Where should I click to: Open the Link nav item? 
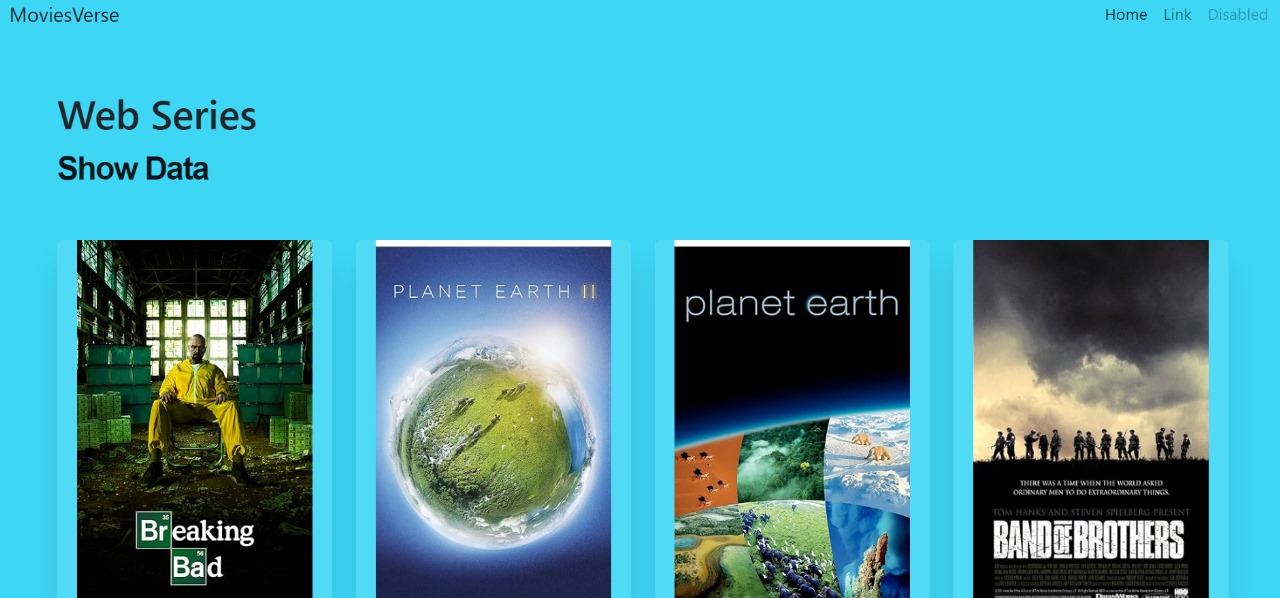click(1177, 15)
